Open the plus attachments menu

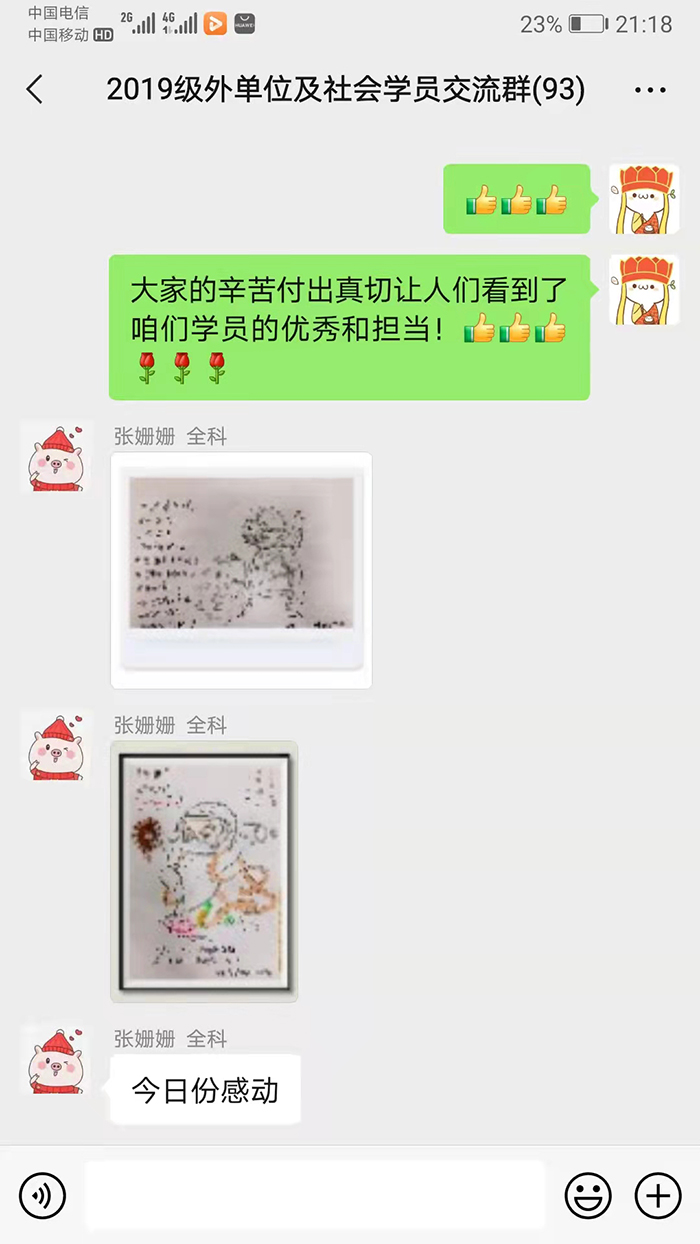tap(657, 1195)
